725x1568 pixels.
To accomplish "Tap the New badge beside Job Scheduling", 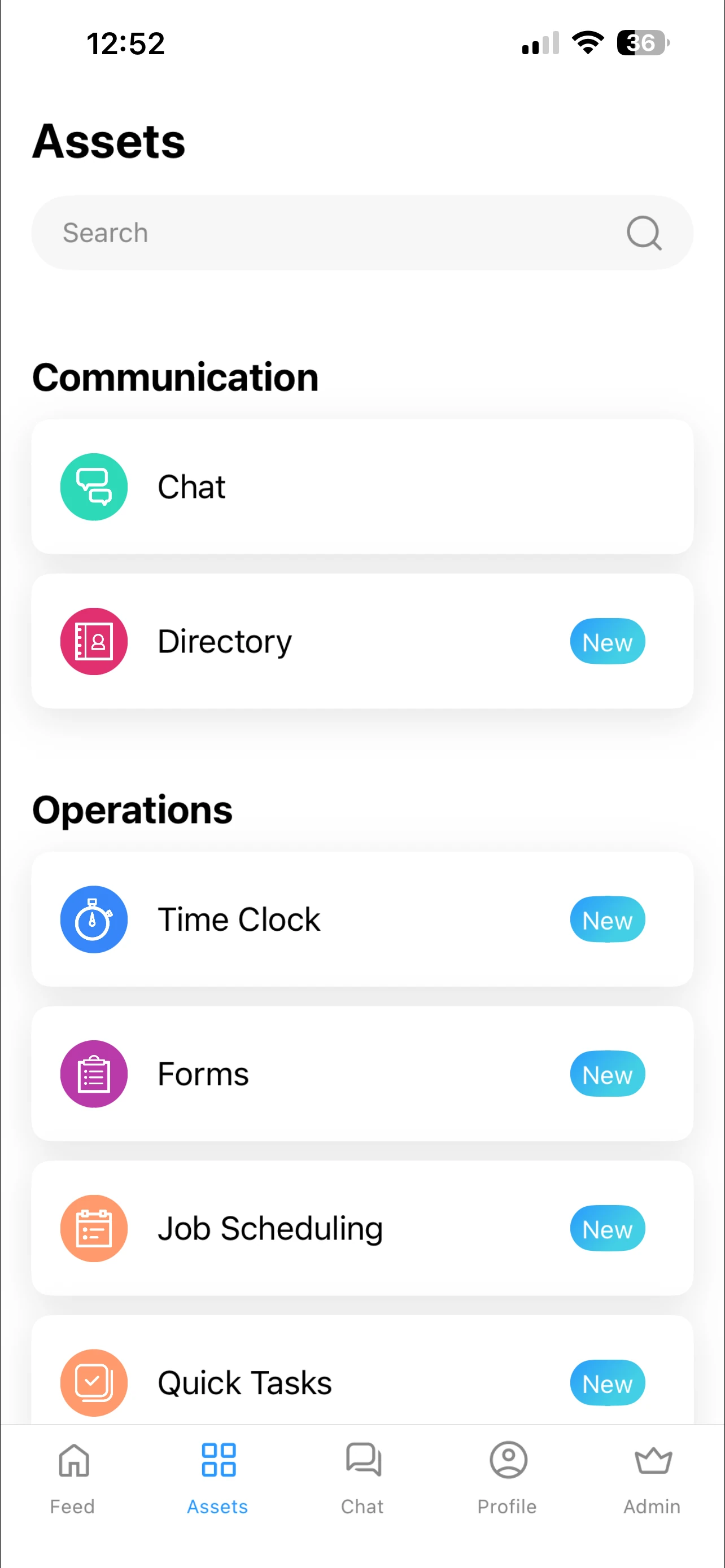I will (607, 1228).
